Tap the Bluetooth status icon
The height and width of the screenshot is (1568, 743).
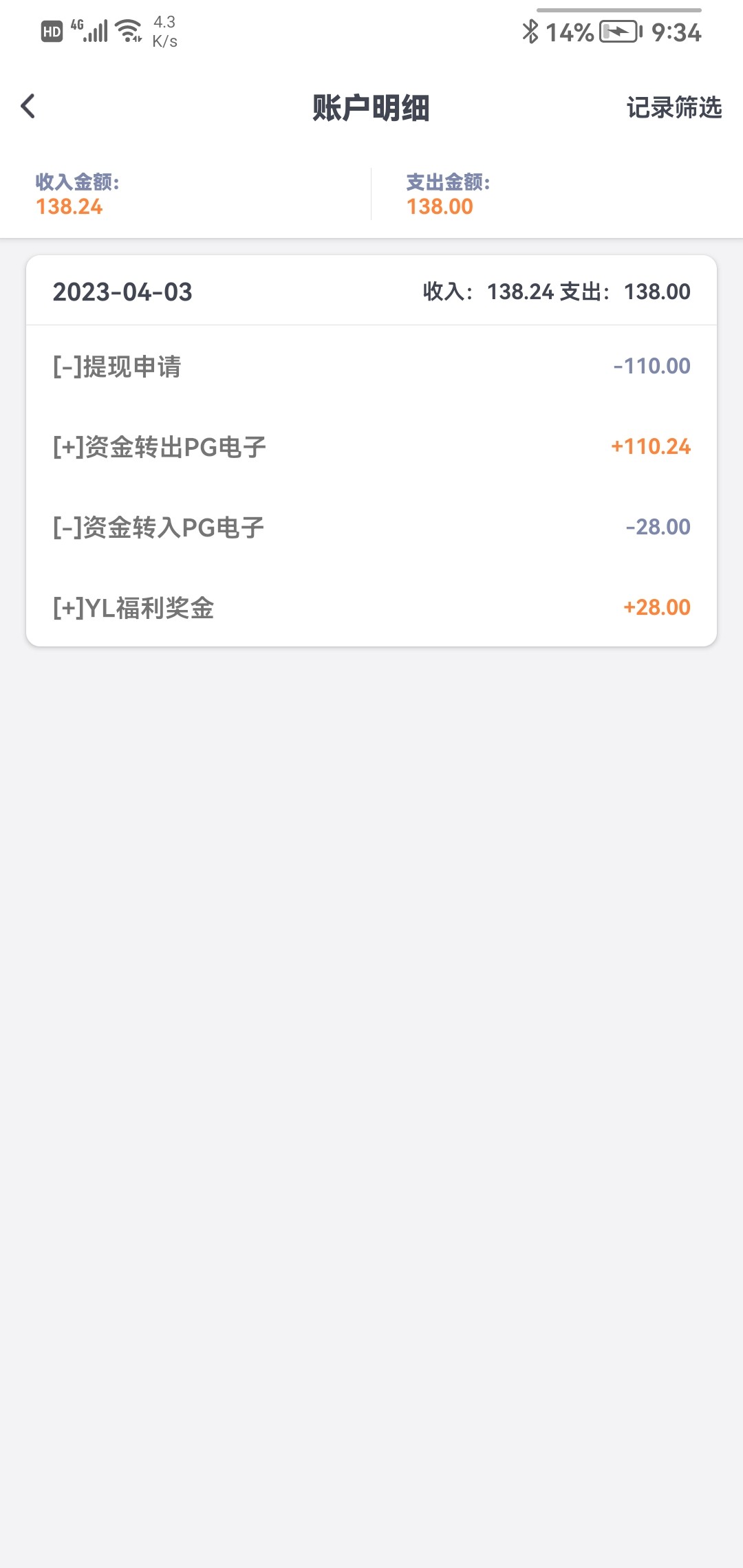tap(530, 31)
